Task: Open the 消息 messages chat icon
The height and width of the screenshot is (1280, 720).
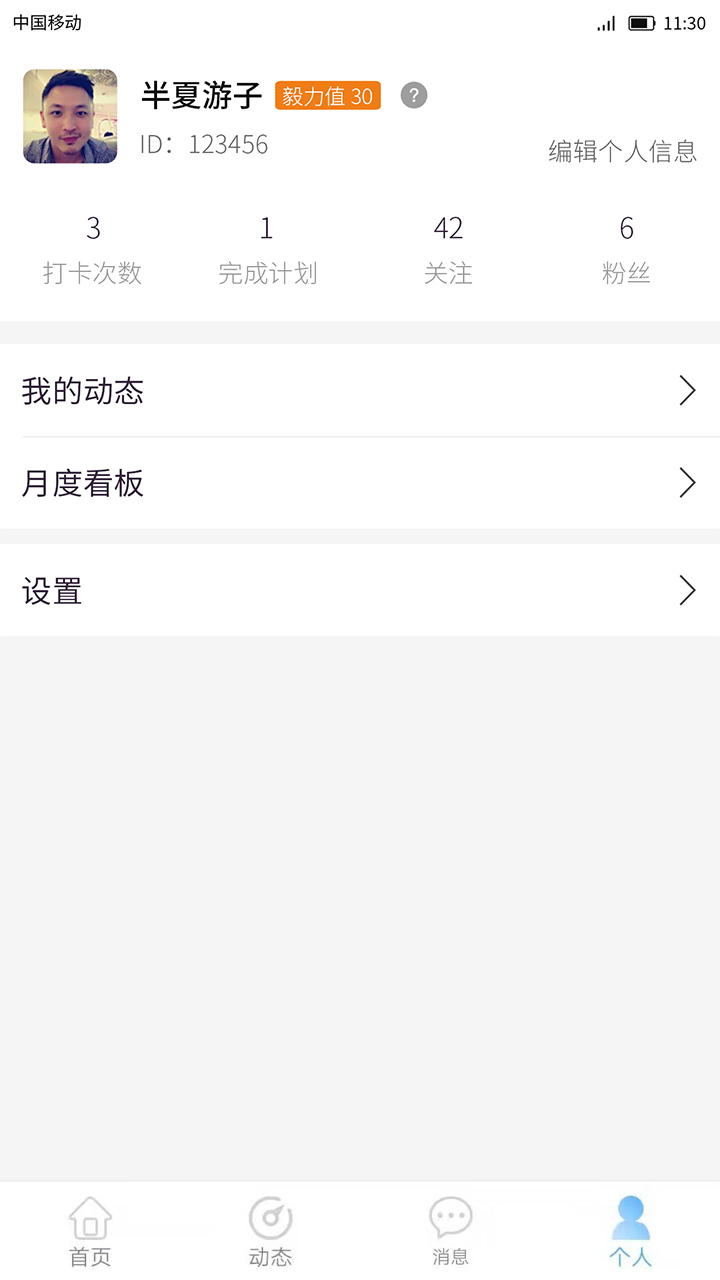Action: [450, 1218]
